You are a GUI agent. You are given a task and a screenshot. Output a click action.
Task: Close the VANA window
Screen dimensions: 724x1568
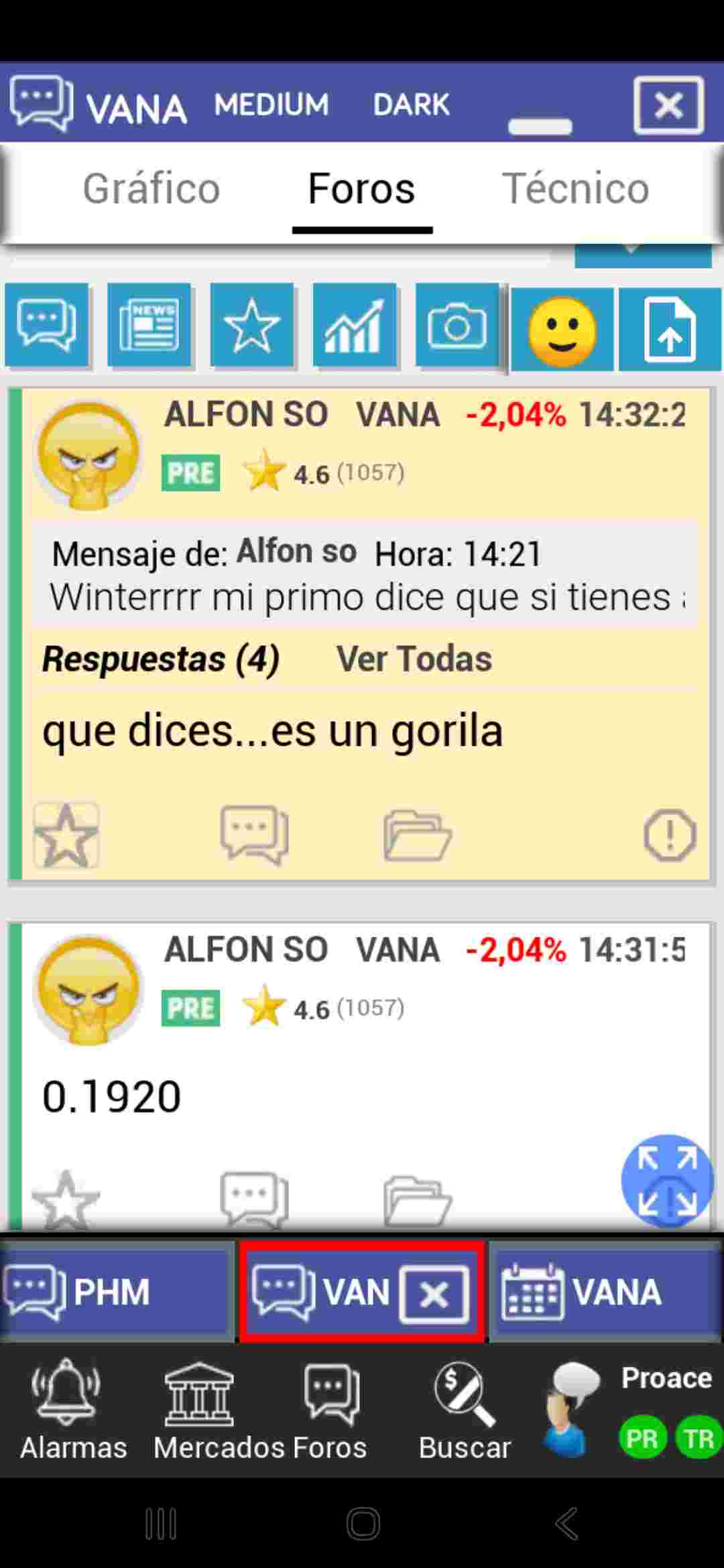668,105
